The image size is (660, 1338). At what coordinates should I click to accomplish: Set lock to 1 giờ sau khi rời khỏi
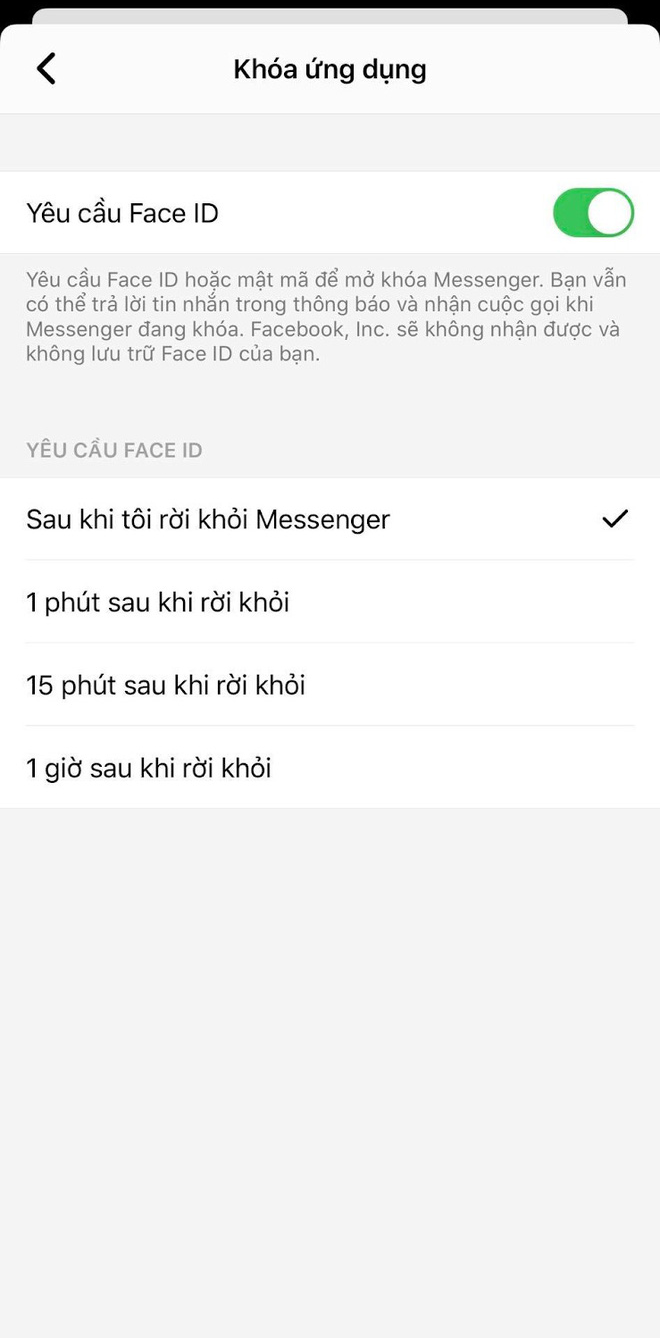click(330, 768)
